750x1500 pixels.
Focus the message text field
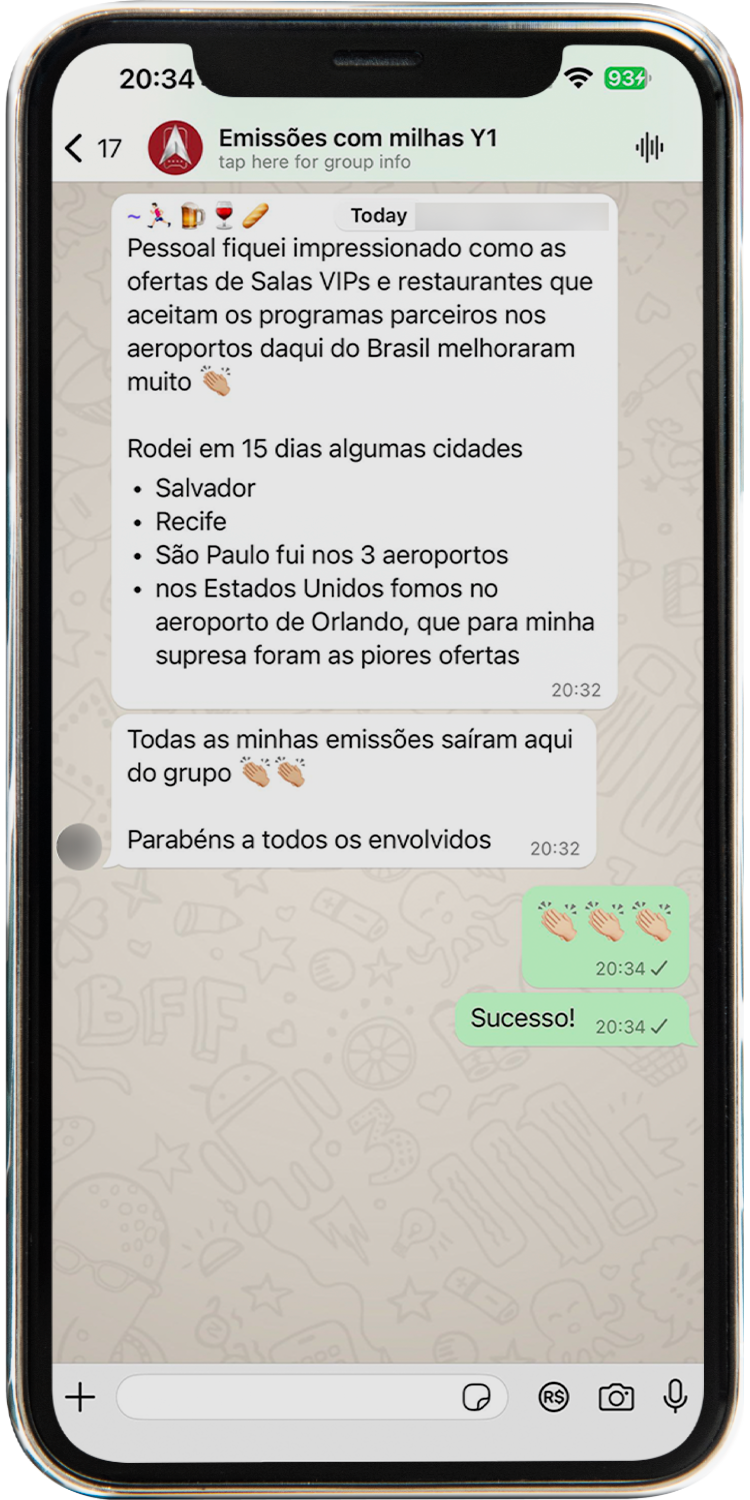285,1397
